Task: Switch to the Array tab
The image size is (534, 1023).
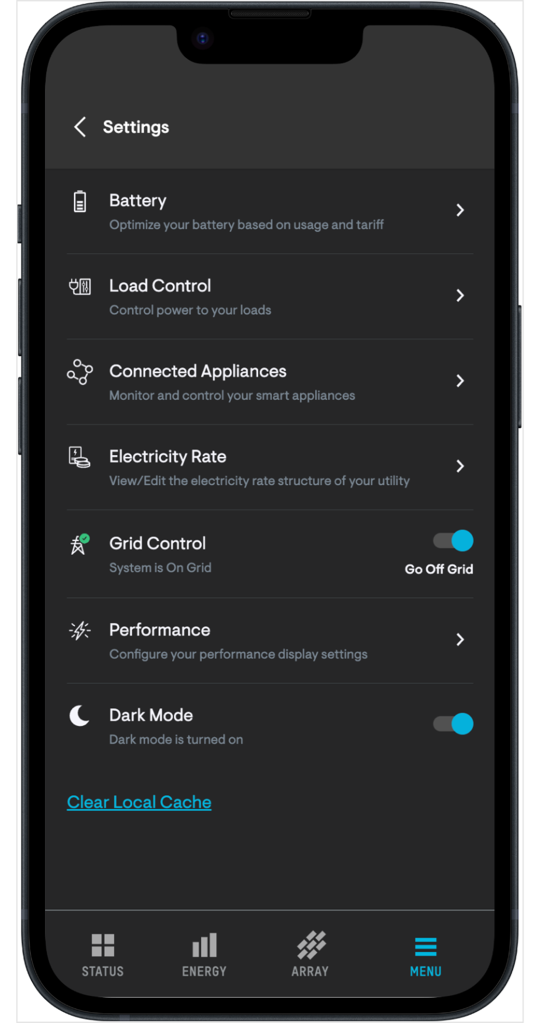Action: (310, 954)
